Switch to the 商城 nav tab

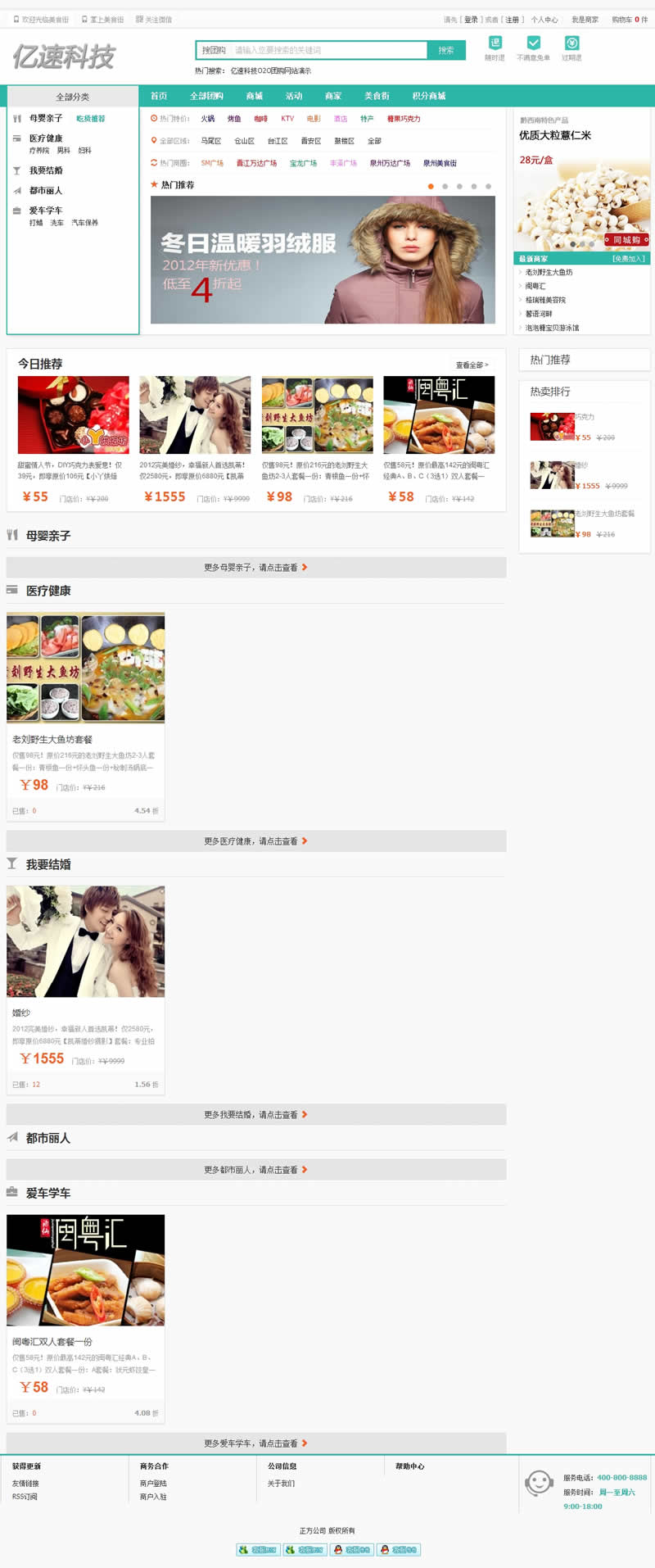click(255, 96)
